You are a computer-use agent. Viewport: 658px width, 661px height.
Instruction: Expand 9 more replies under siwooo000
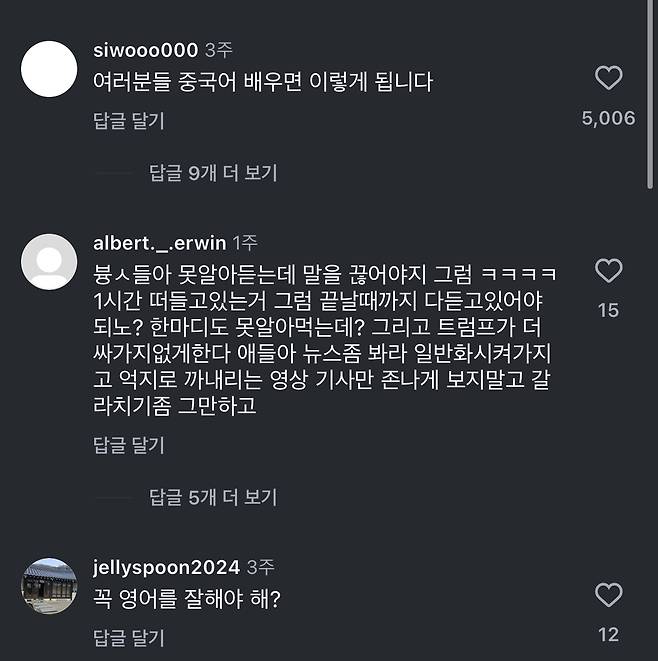coord(212,173)
